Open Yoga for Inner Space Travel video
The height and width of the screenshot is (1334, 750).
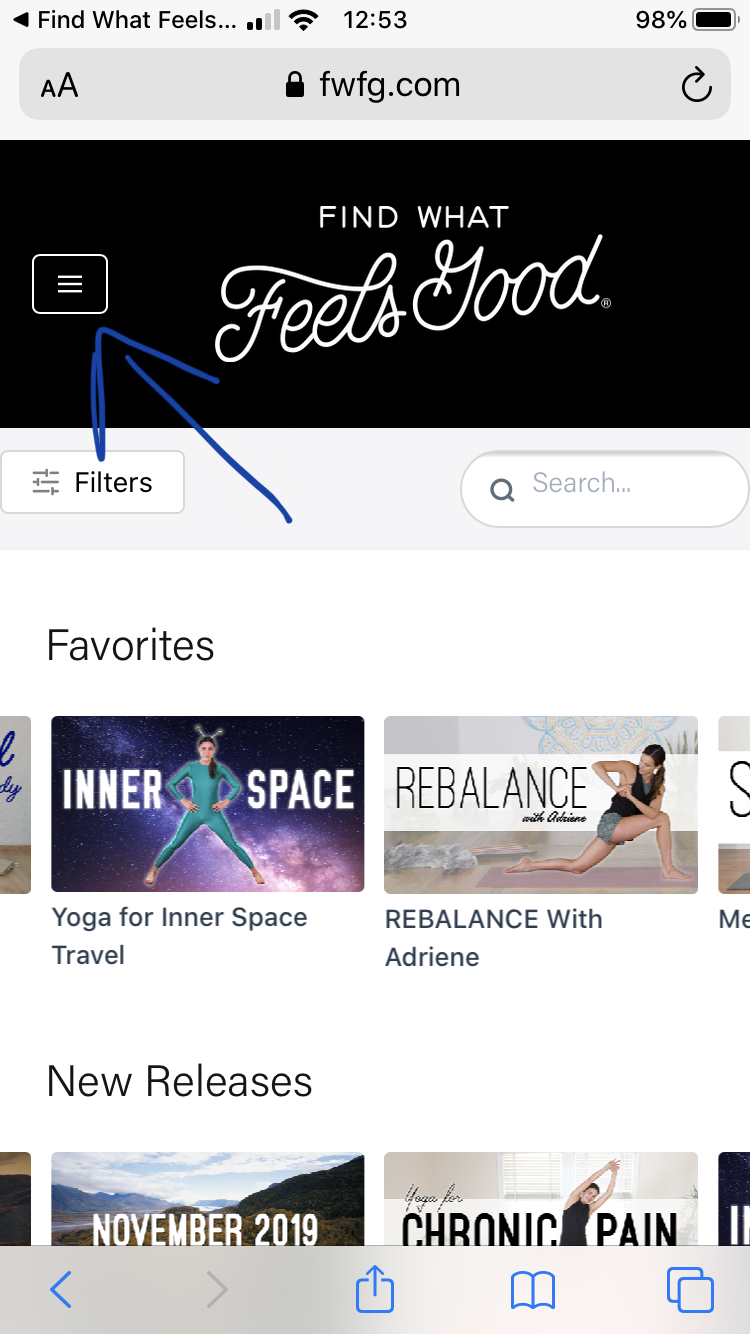207,804
